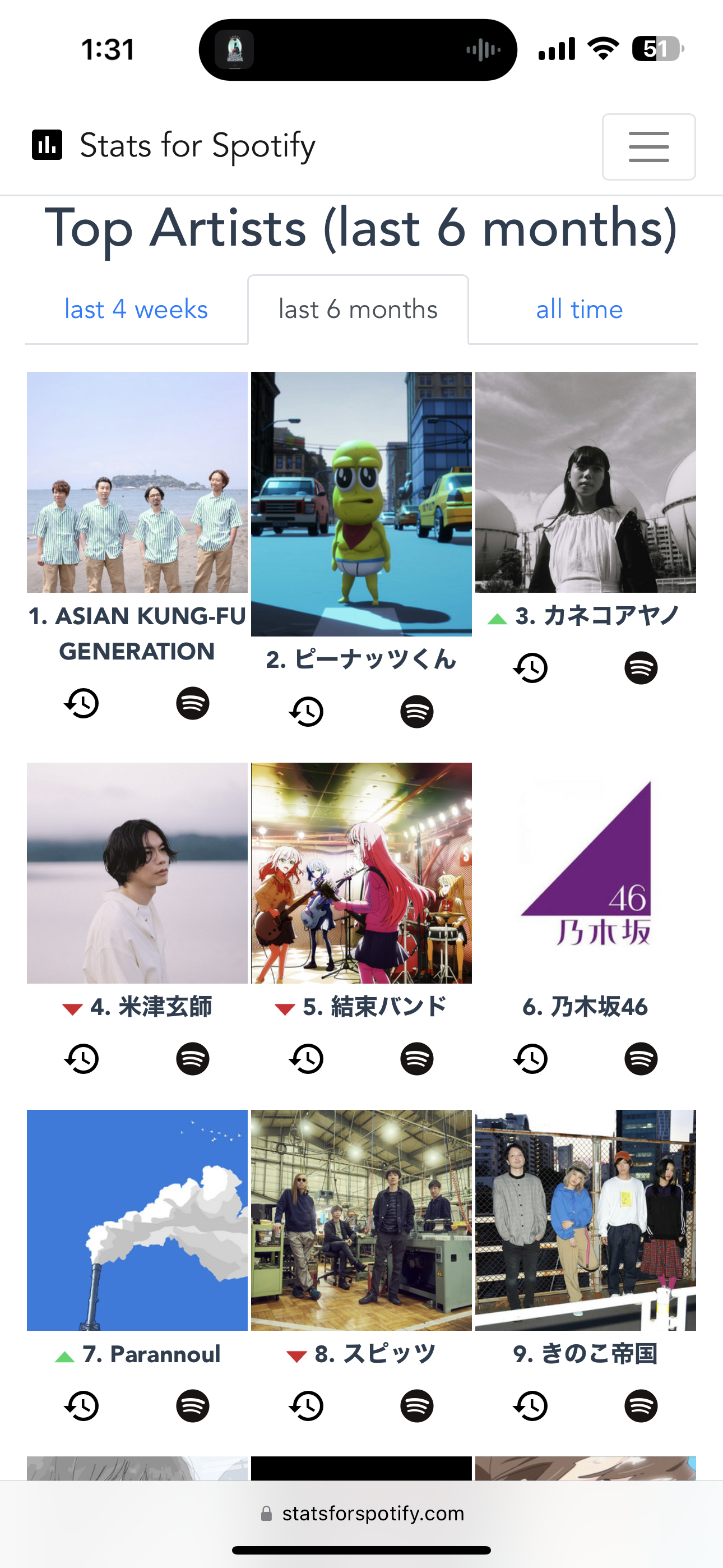
Task: Open Stats for Spotify home link
Action: 174,145
